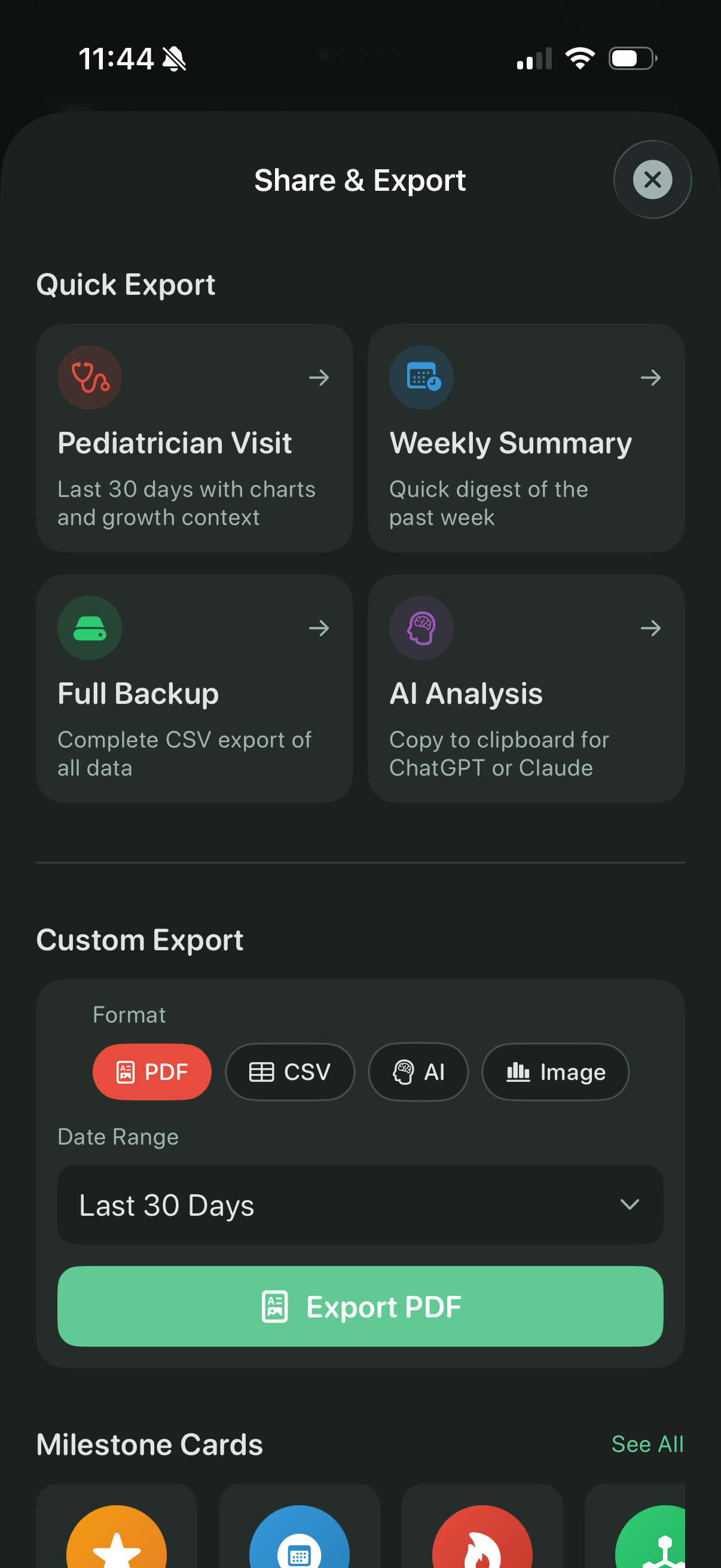Select the AI format option
721x1568 pixels.
[x=418, y=1072]
